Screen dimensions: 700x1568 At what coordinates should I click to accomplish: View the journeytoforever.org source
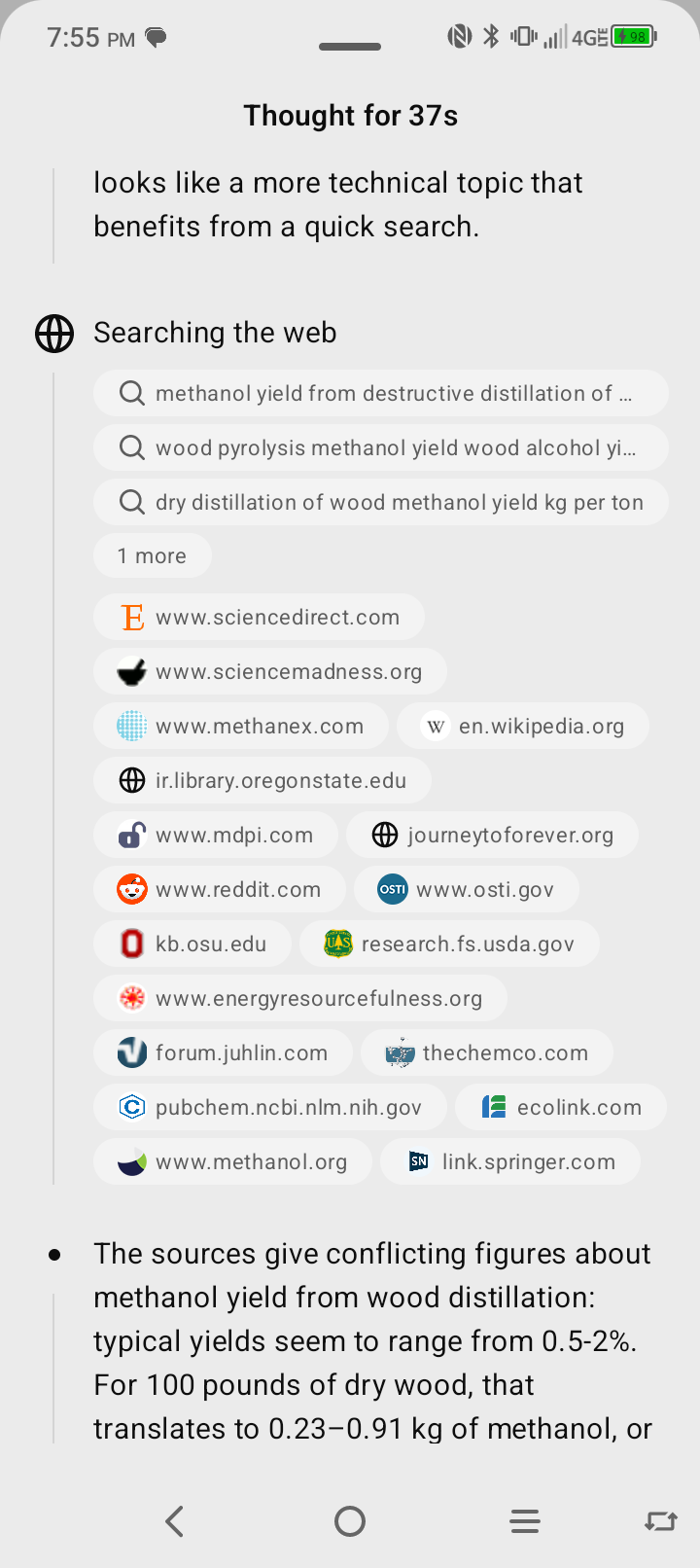click(493, 835)
